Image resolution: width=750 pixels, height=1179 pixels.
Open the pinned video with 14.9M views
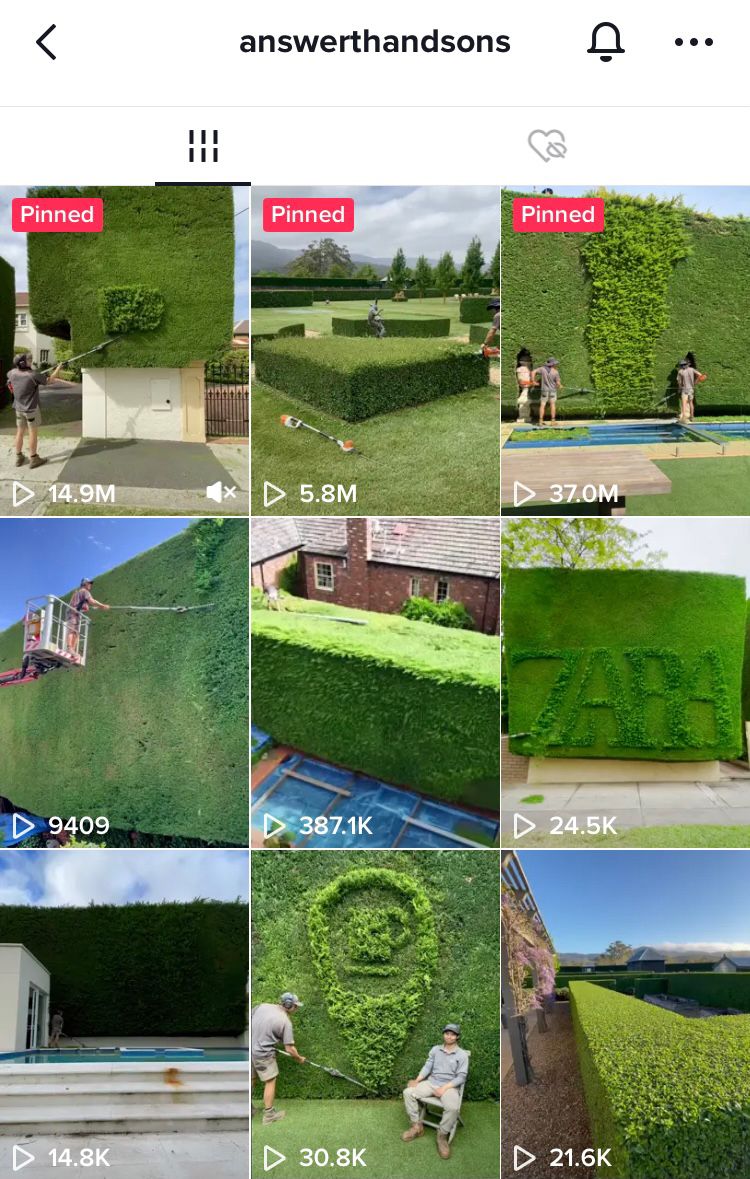click(x=124, y=350)
